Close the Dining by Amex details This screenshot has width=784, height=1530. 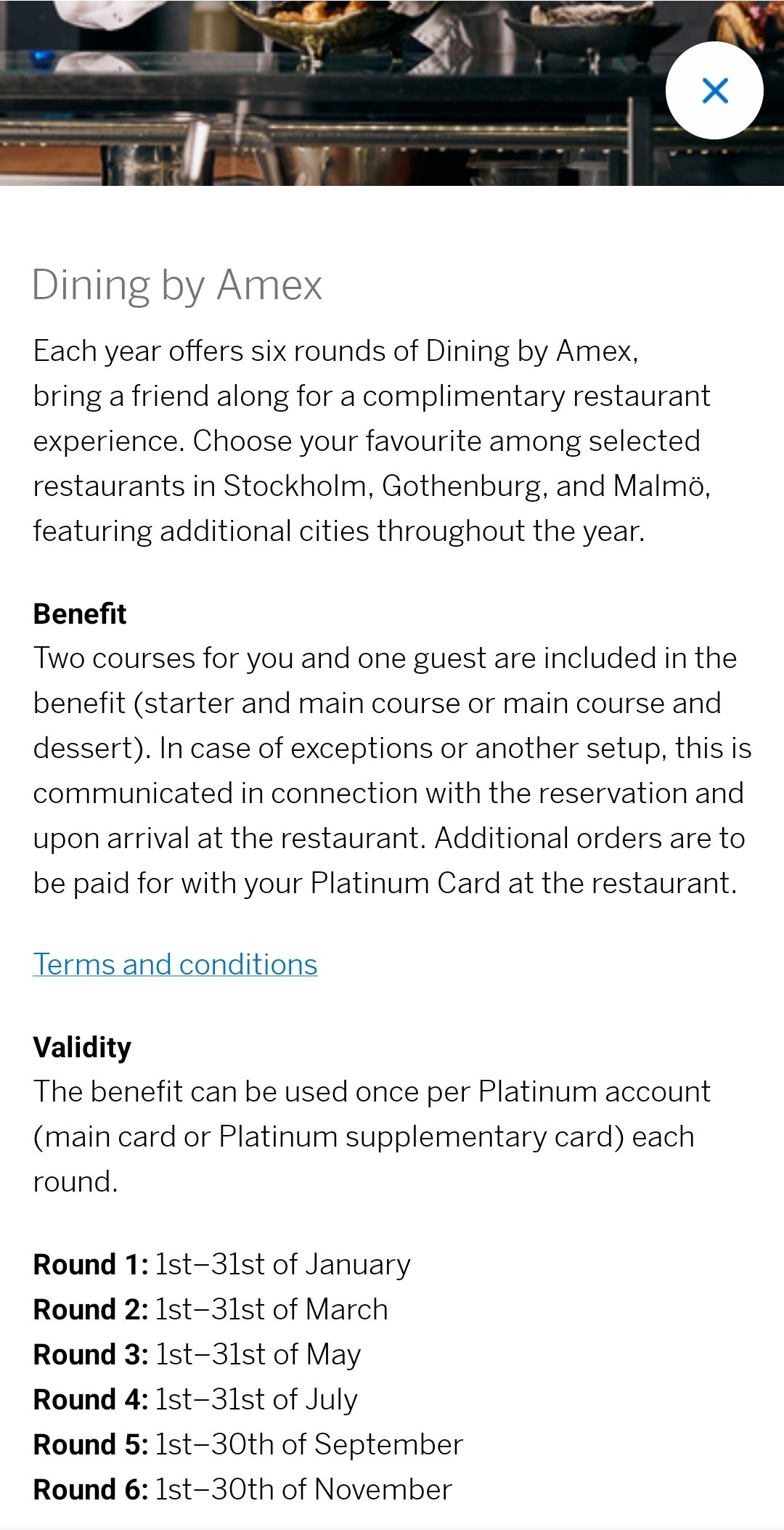[714, 91]
